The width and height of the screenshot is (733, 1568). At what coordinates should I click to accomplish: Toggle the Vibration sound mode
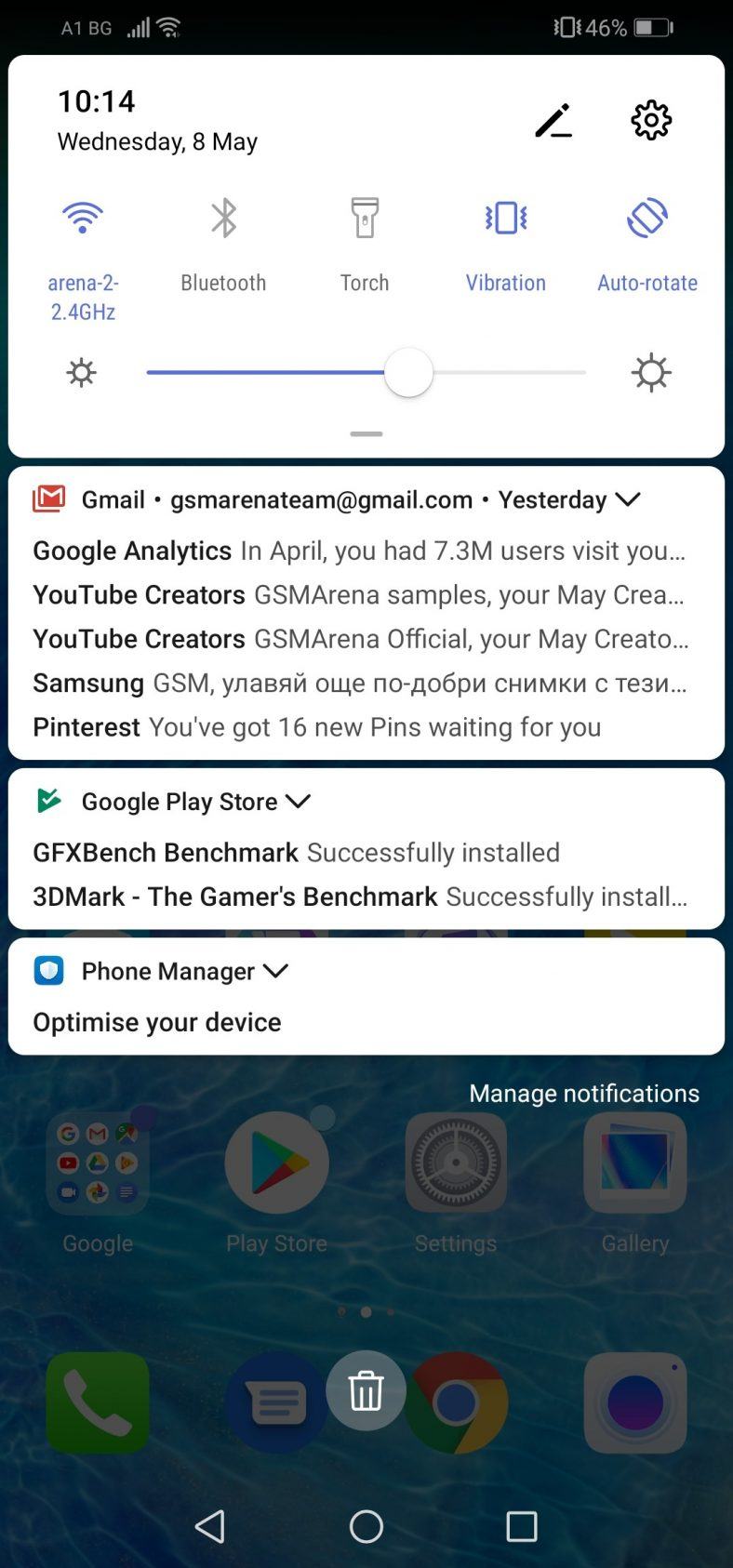(x=505, y=219)
